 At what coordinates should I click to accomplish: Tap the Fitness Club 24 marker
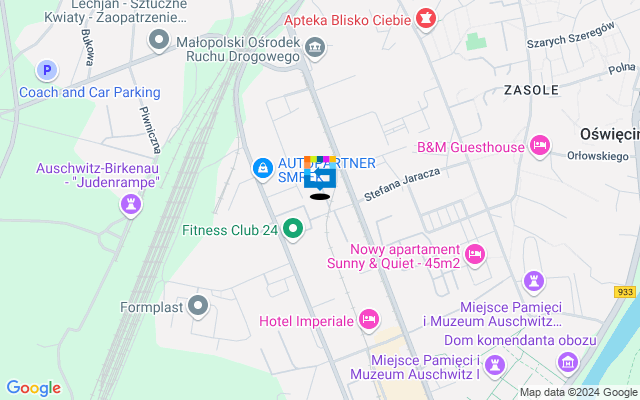click(x=293, y=229)
